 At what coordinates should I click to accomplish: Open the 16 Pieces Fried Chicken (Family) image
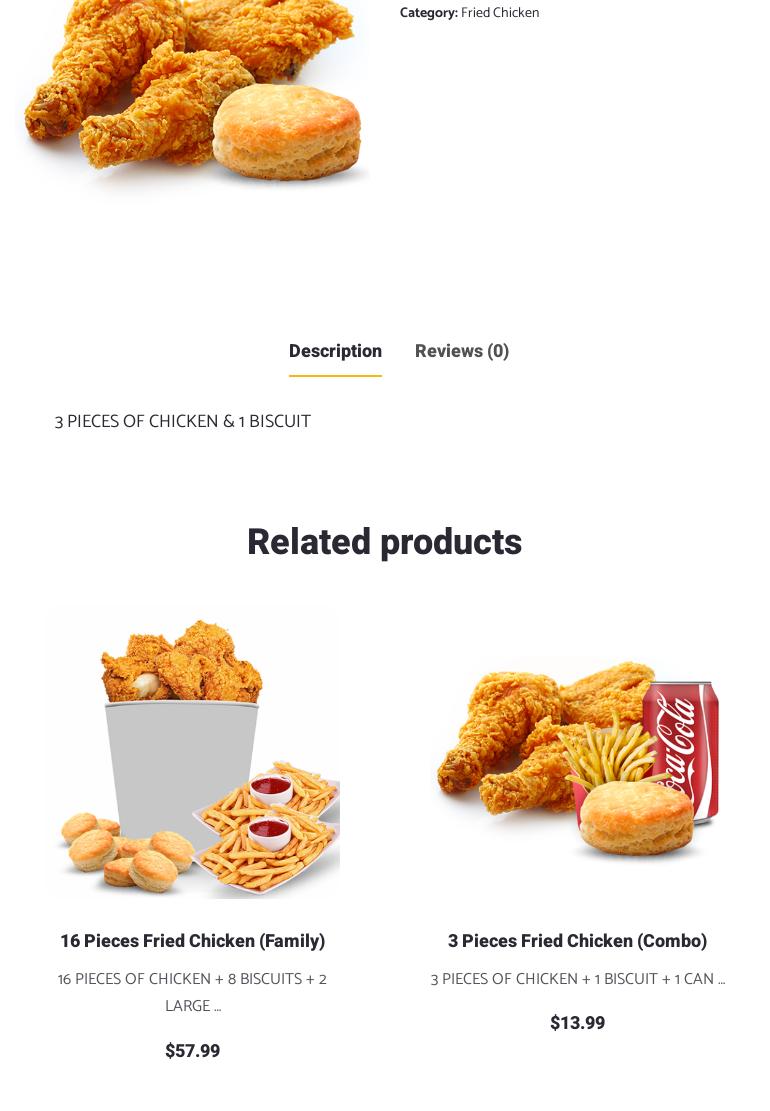pos(193,752)
